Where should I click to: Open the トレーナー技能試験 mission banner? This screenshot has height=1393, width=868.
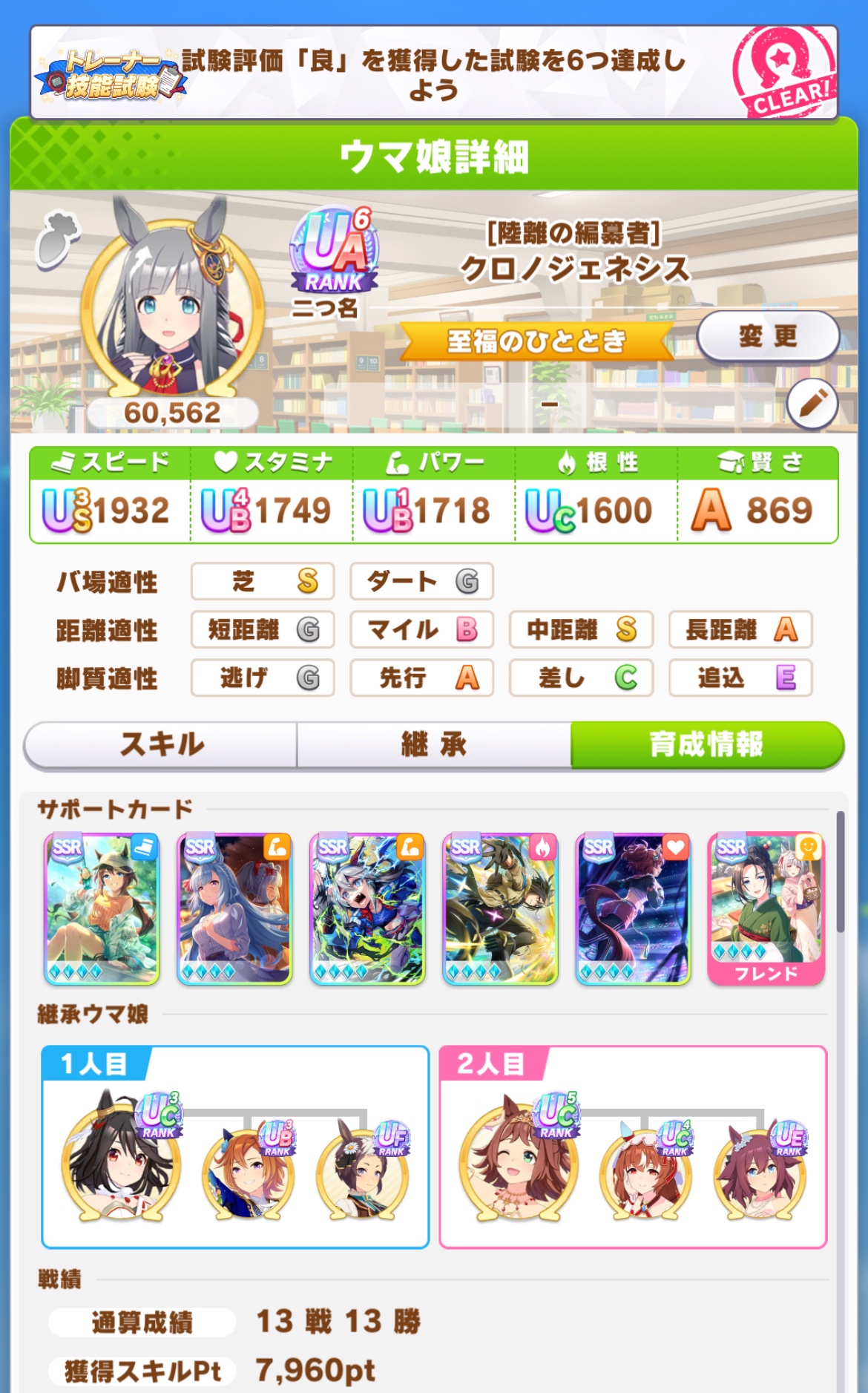(433, 73)
